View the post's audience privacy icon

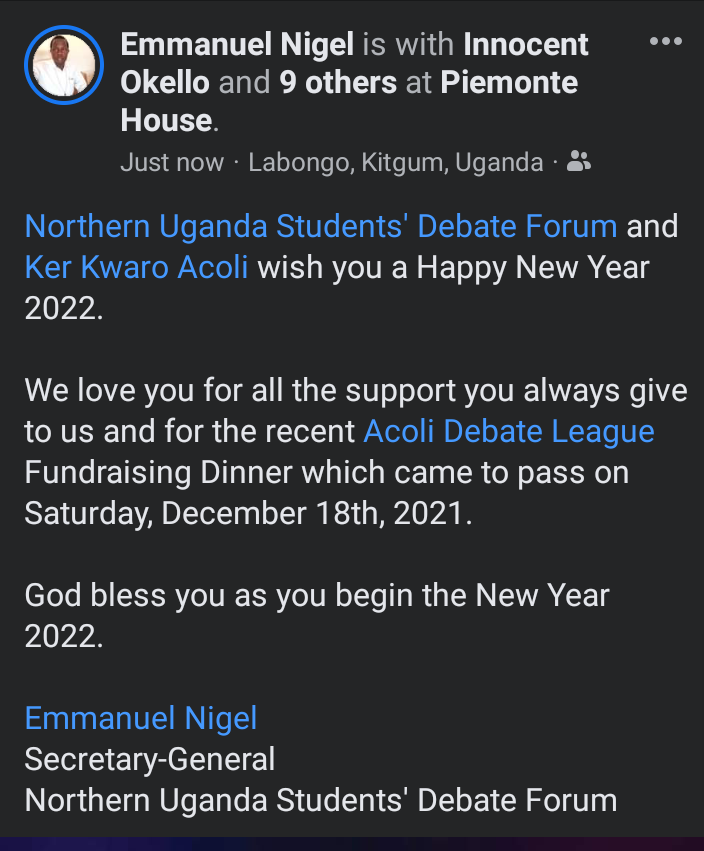coord(579,162)
